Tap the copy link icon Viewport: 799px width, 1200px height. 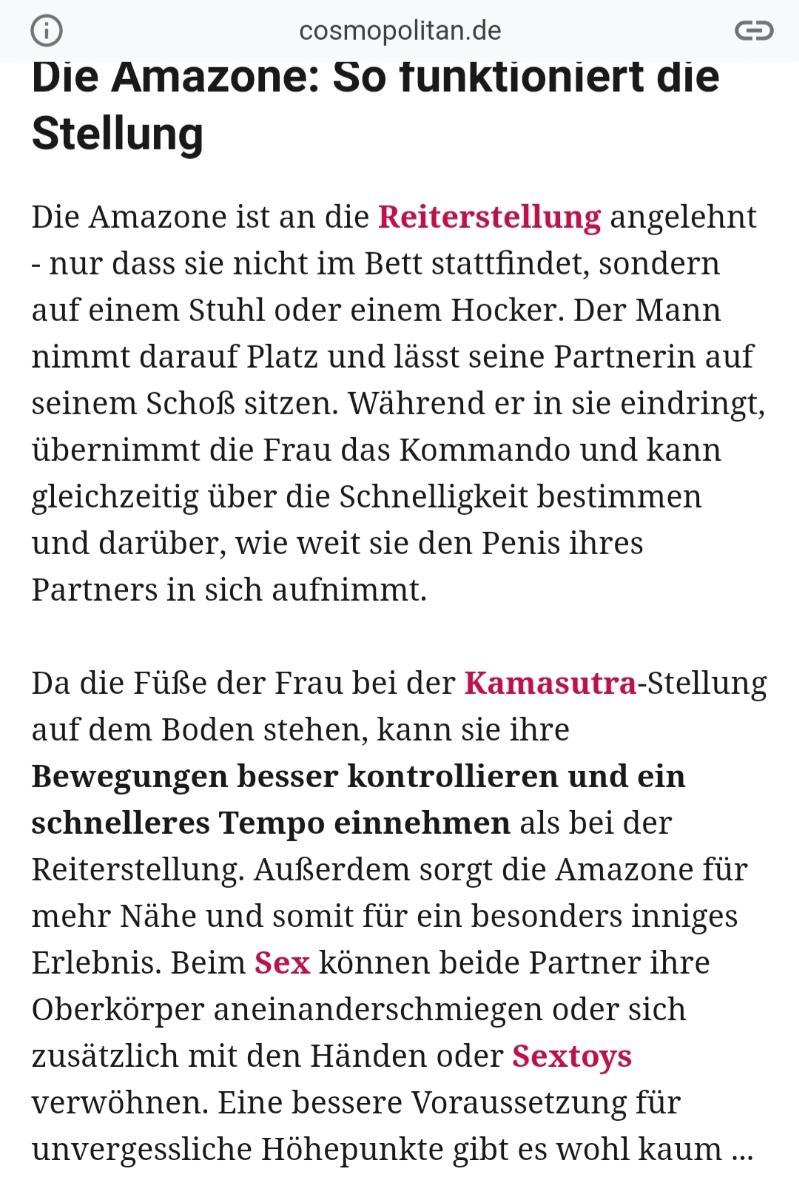pyautogui.click(x=753, y=31)
